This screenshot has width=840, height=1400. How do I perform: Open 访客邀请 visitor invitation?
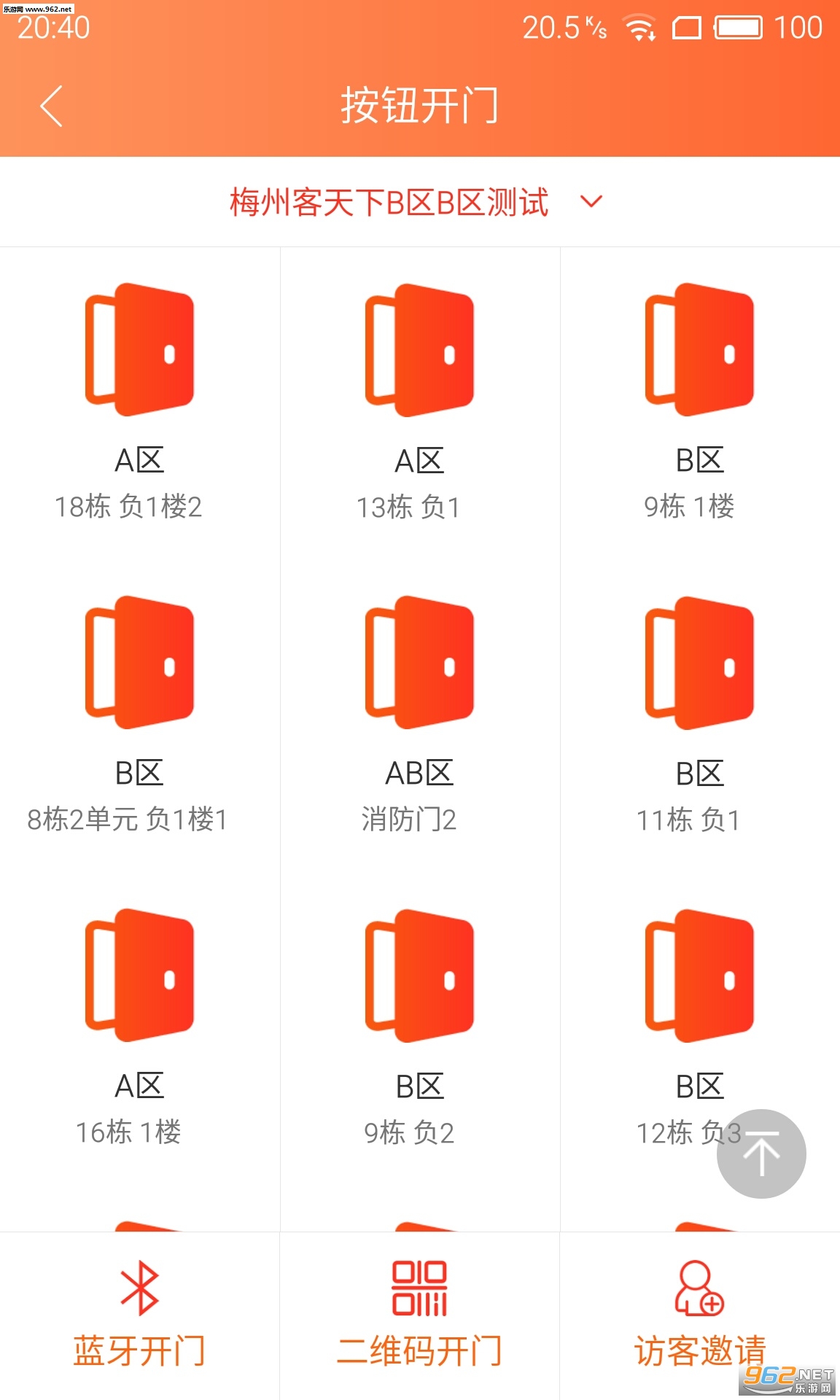point(699,1315)
